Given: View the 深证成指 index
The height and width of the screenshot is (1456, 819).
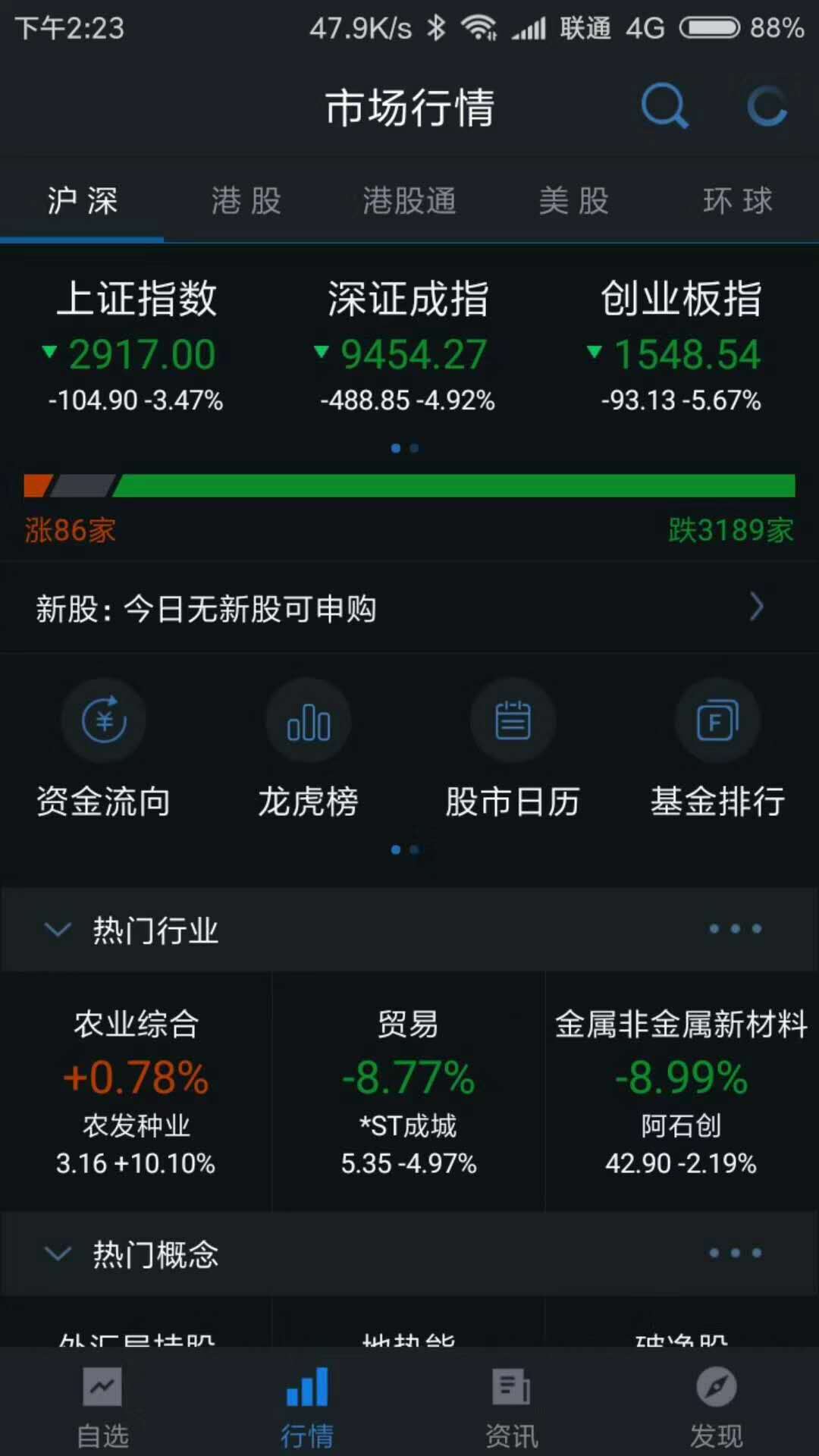Looking at the screenshot, I should [x=408, y=347].
